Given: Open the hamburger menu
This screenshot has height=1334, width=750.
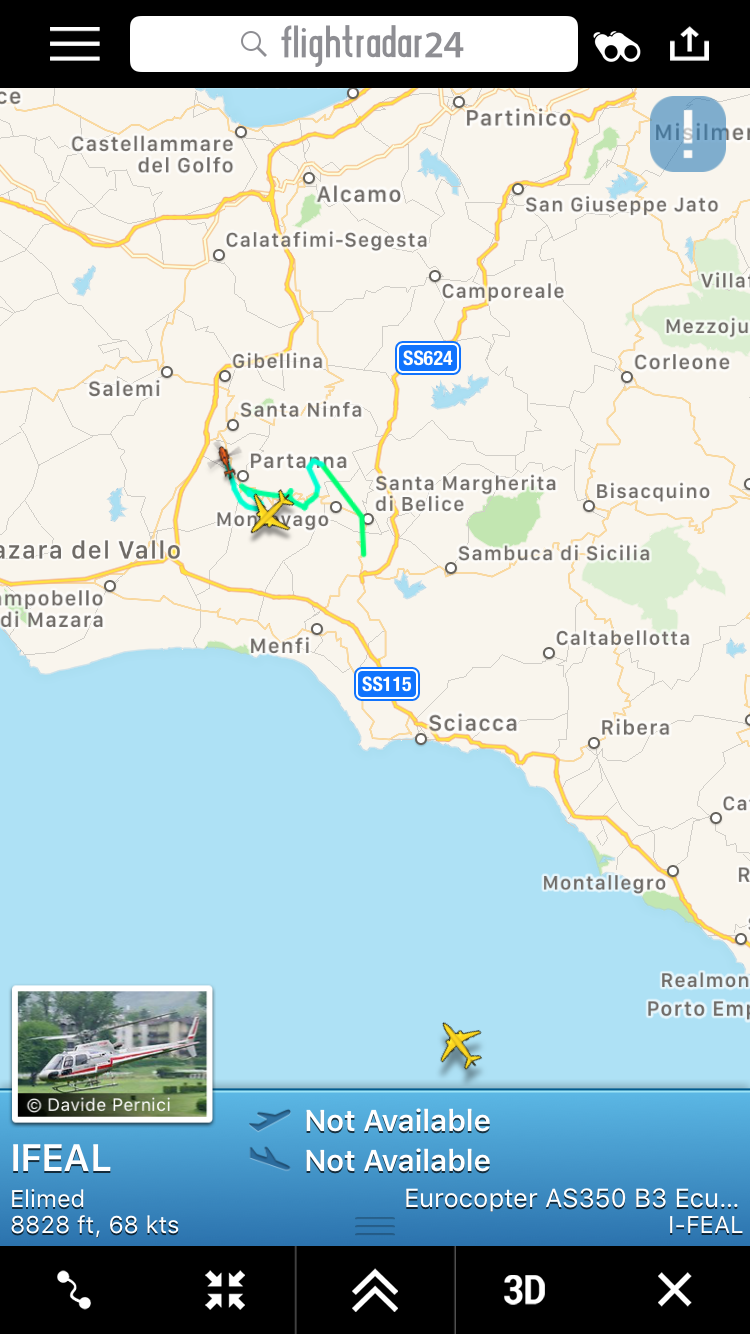Looking at the screenshot, I should point(75,44).
